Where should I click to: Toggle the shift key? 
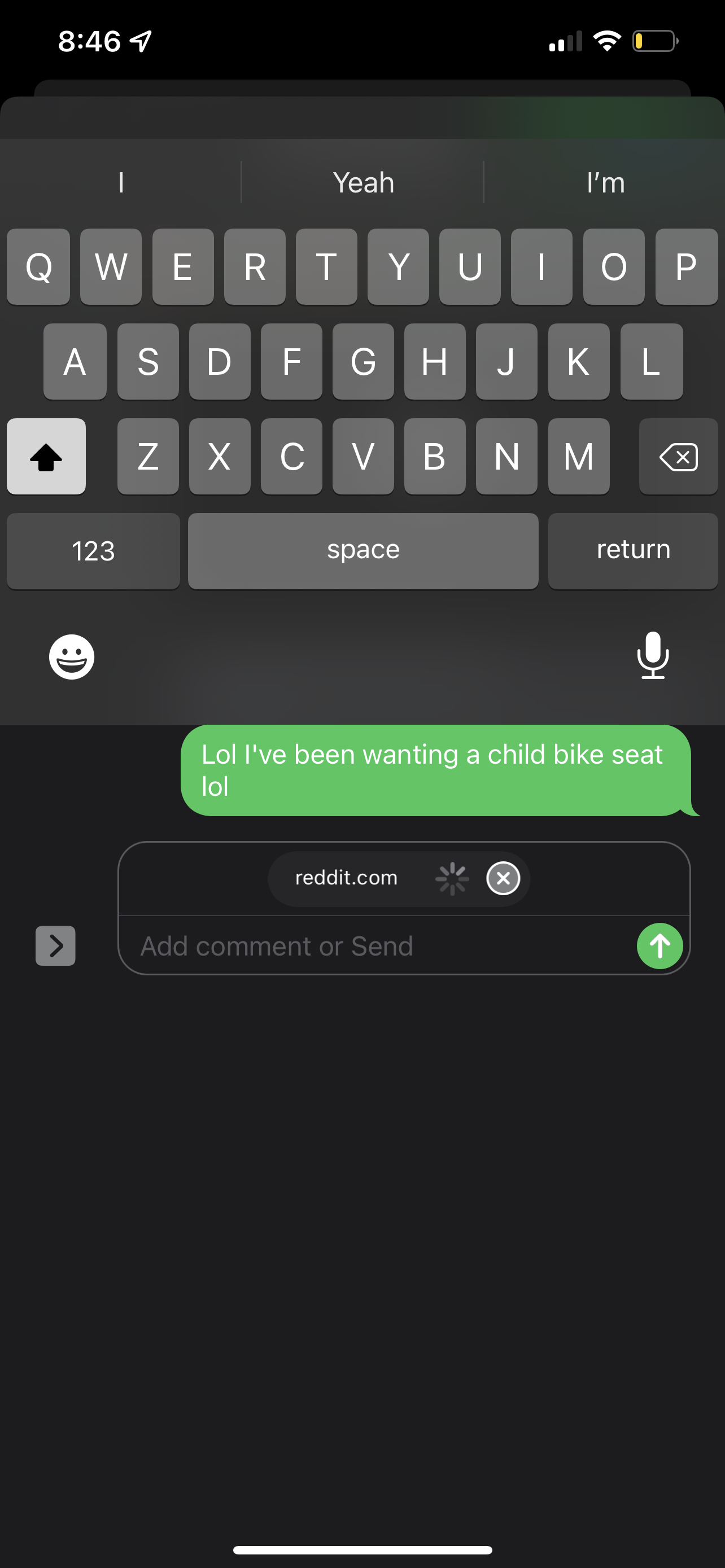(46, 457)
